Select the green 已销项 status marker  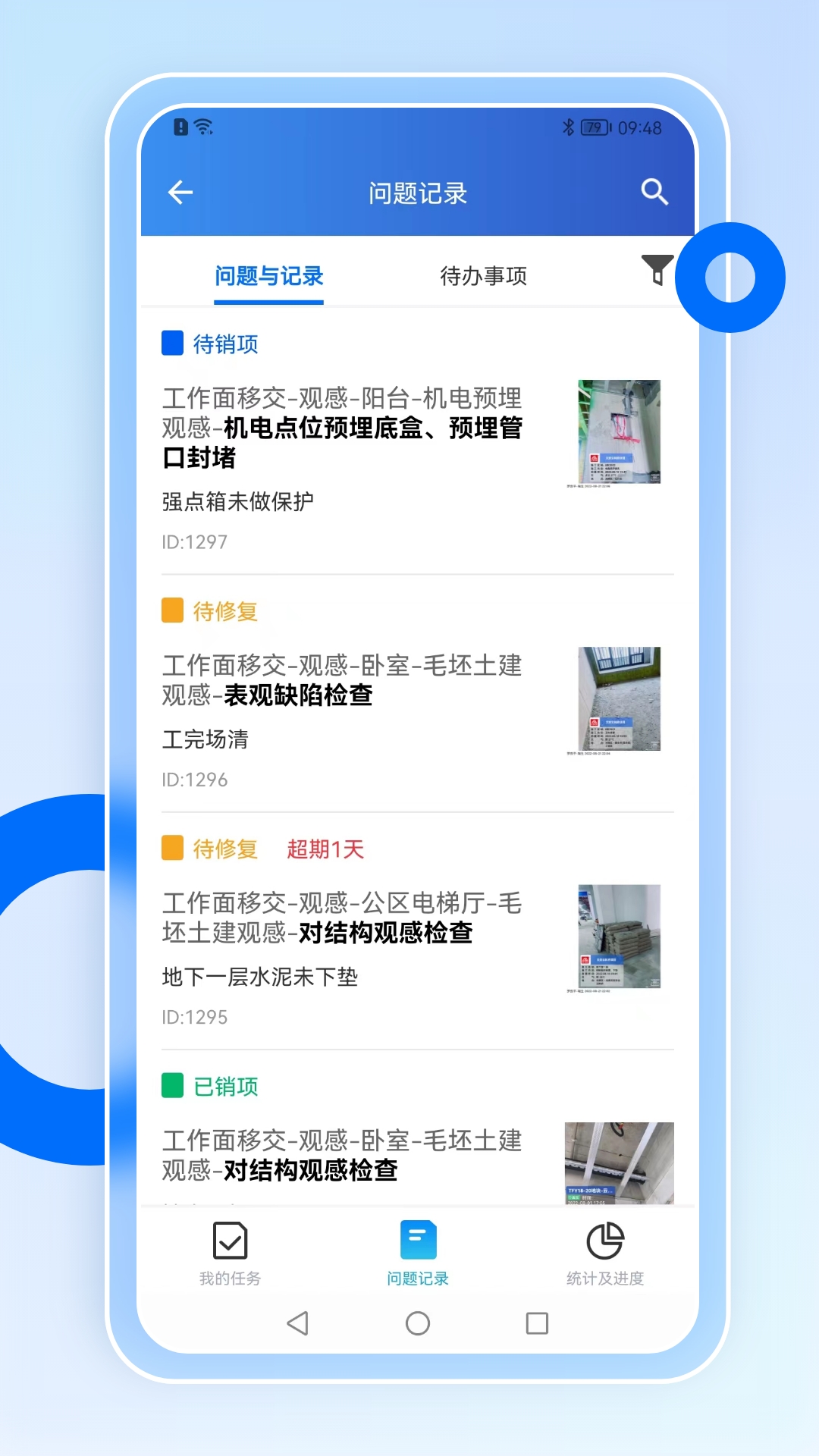tap(171, 1086)
